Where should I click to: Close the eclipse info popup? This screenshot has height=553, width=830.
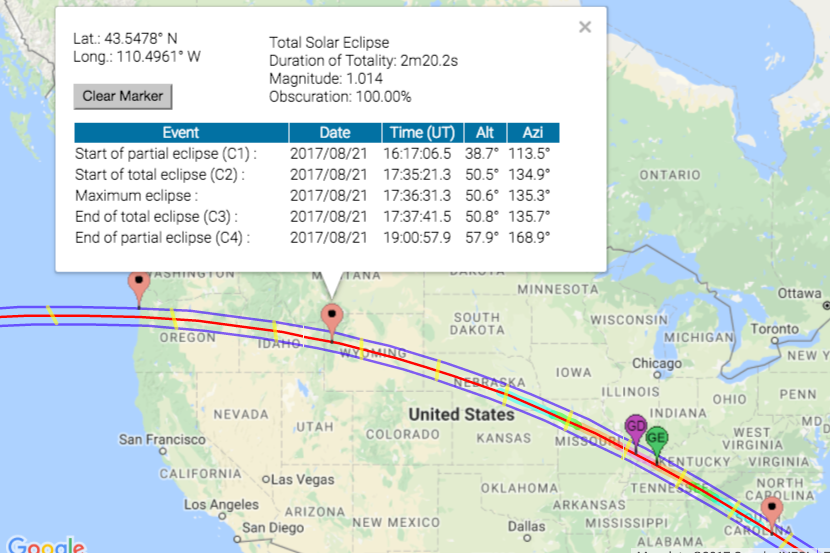click(585, 27)
